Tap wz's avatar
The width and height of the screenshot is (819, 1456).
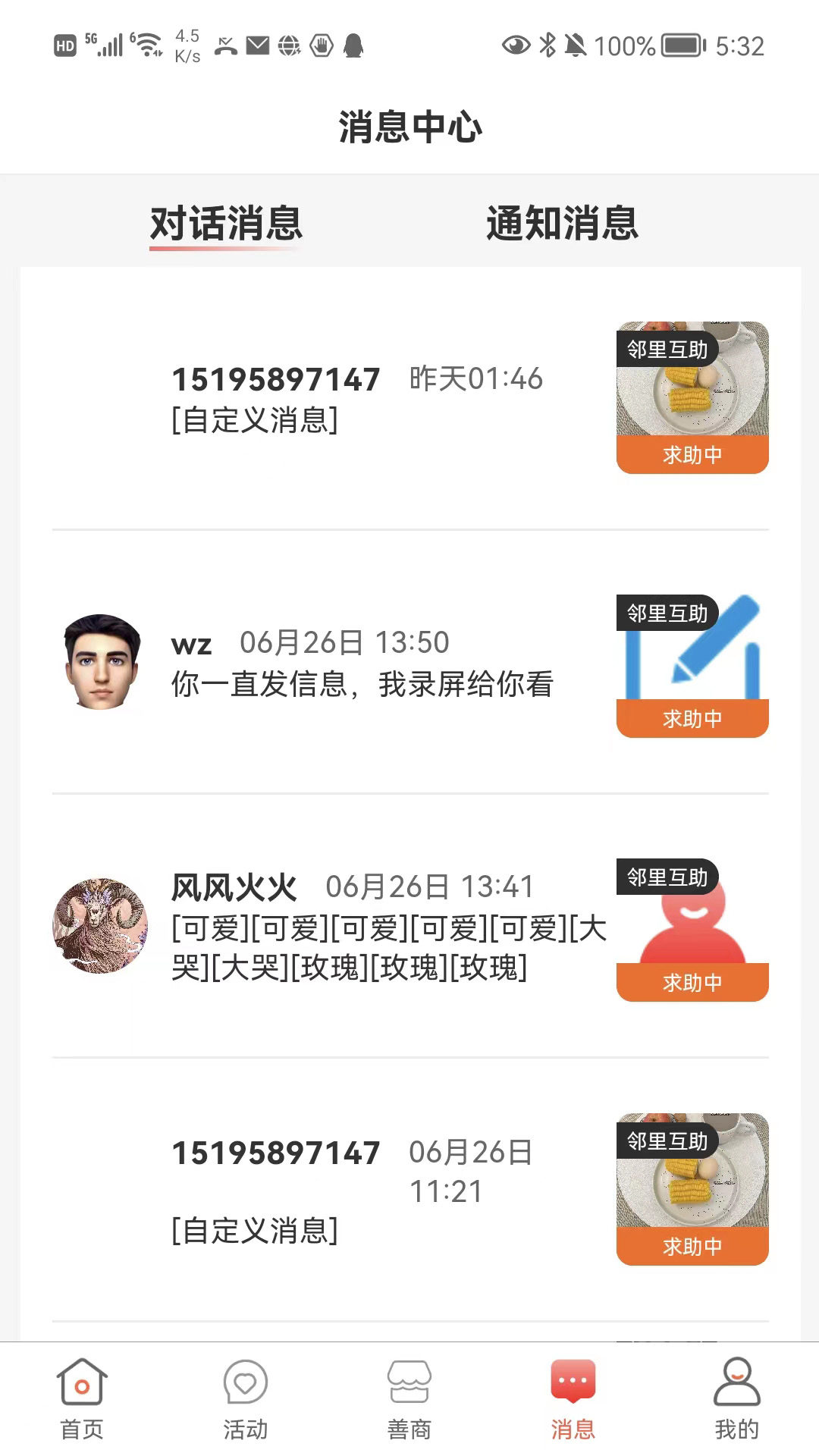[101, 662]
